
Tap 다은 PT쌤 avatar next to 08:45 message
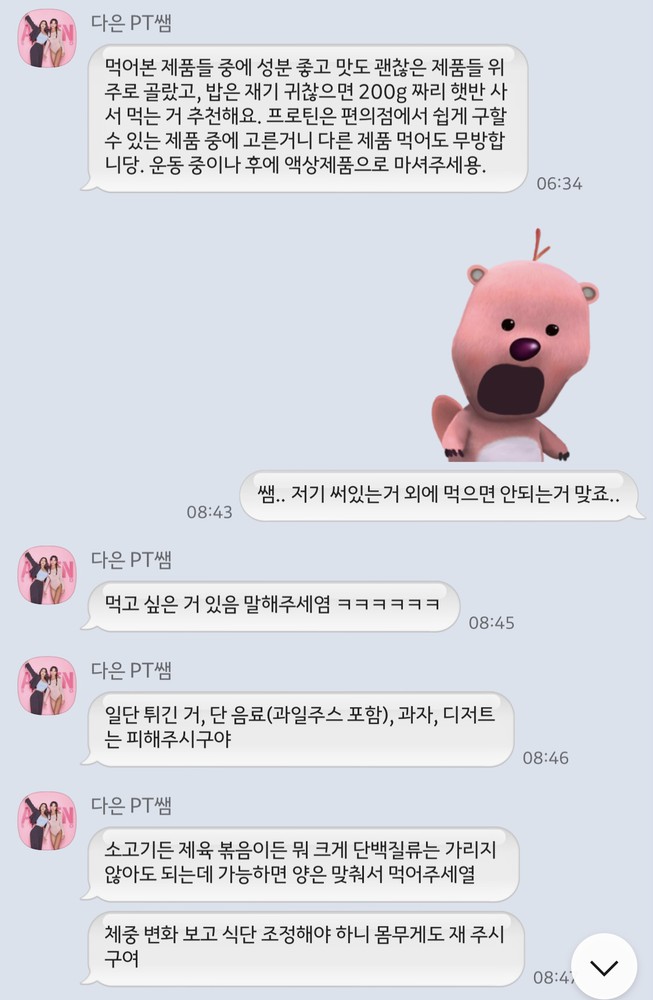click(x=46, y=575)
